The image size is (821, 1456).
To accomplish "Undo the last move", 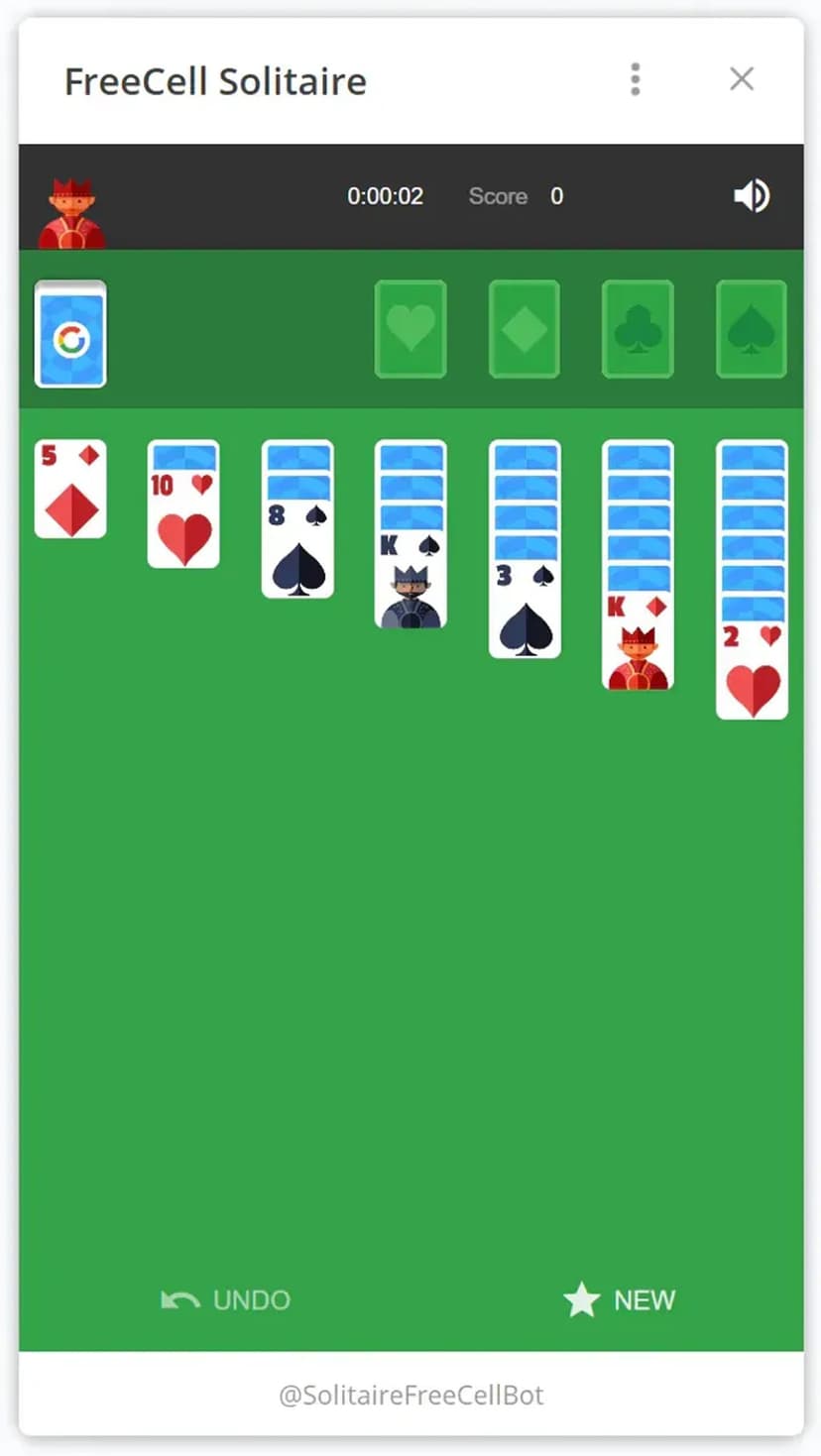I will 226,1299.
